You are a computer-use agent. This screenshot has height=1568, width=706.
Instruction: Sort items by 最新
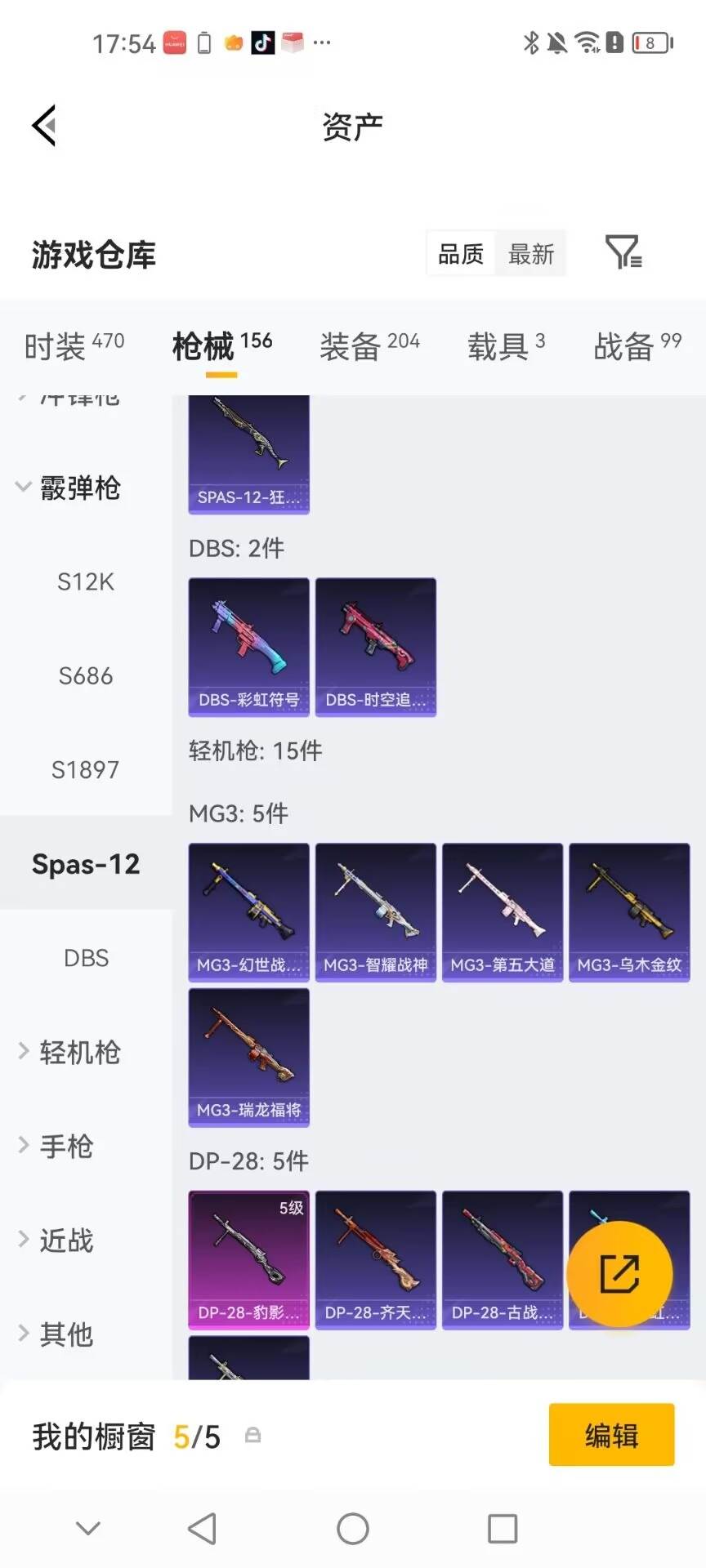point(531,254)
